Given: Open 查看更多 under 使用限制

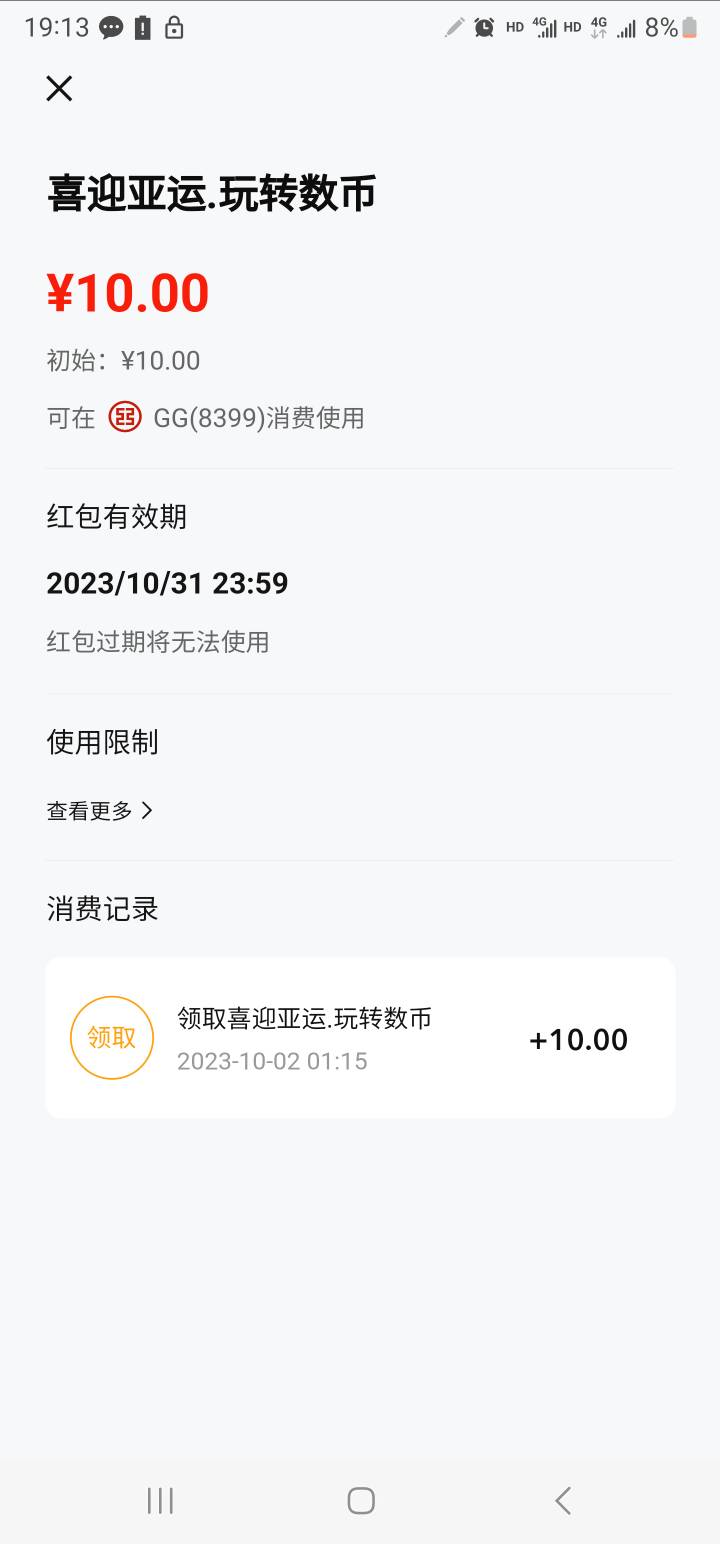Looking at the screenshot, I should 100,811.
